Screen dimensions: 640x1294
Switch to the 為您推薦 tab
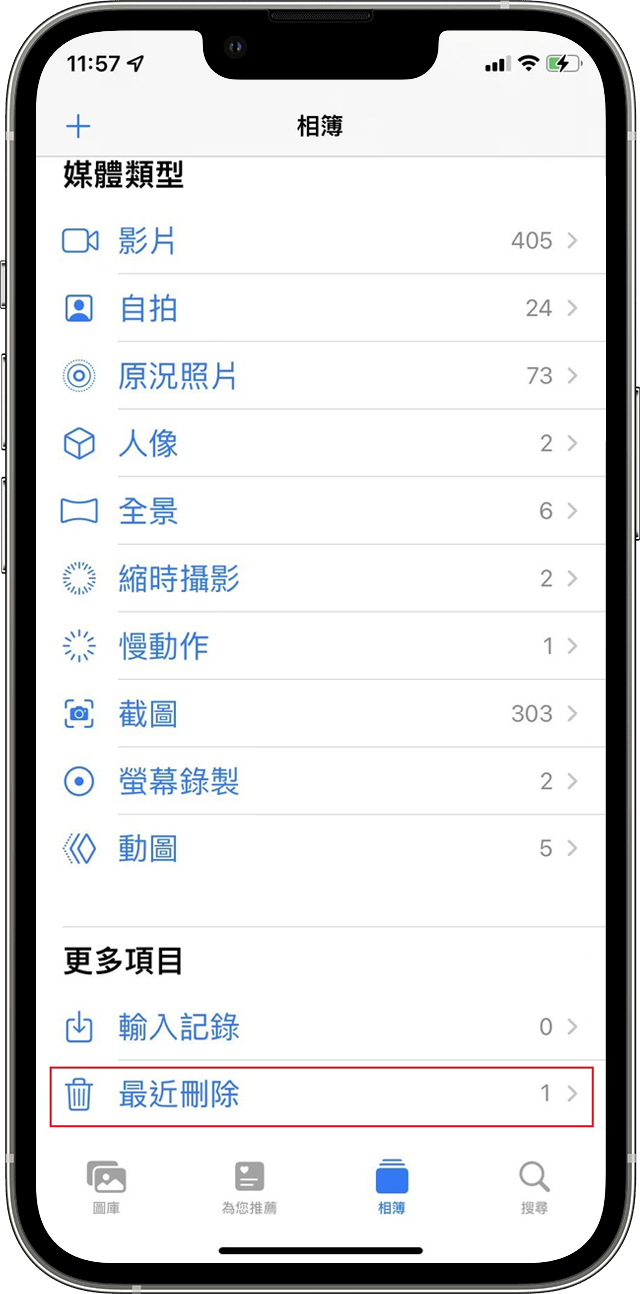tap(249, 1187)
